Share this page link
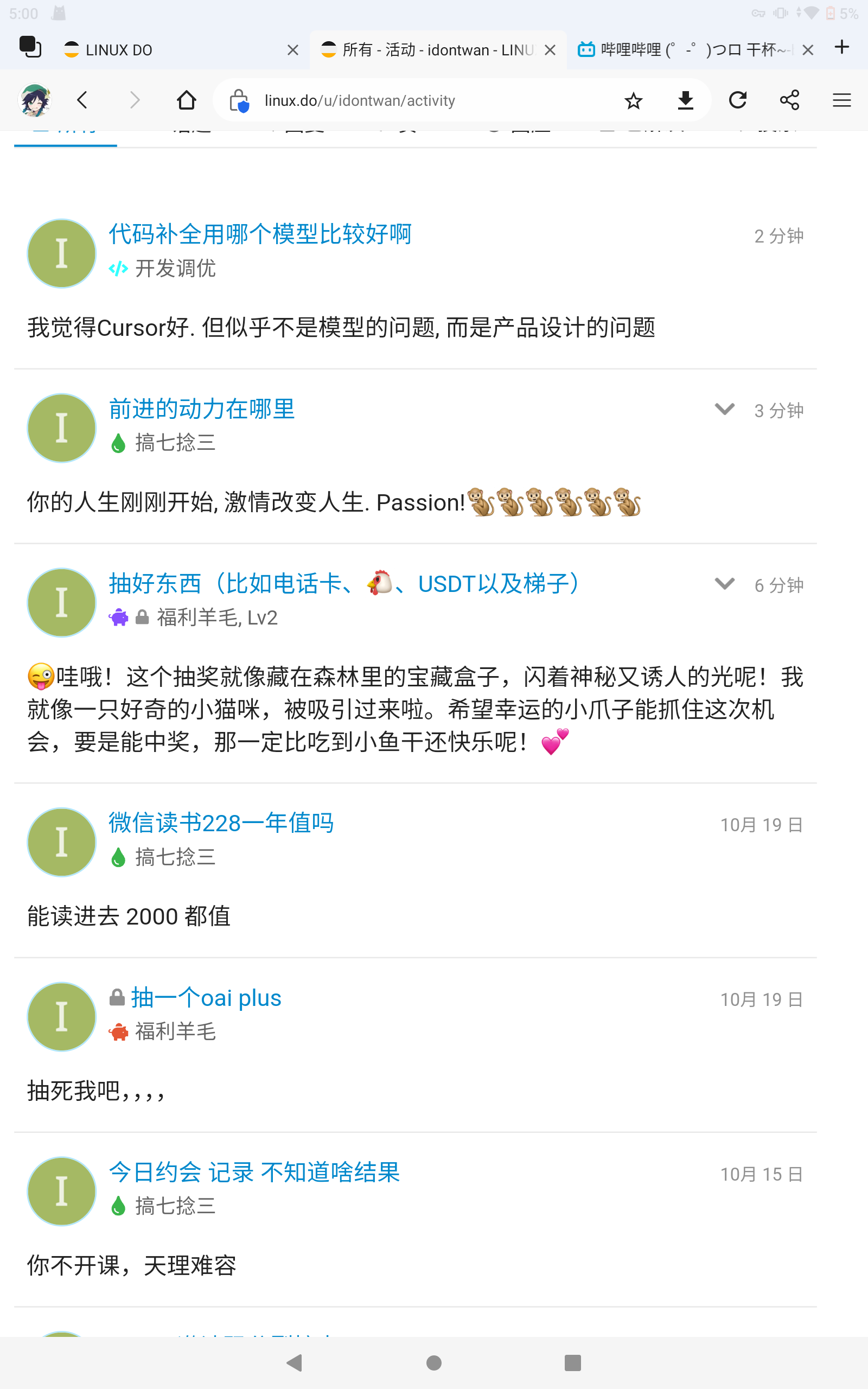The image size is (868, 1389). tap(789, 100)
